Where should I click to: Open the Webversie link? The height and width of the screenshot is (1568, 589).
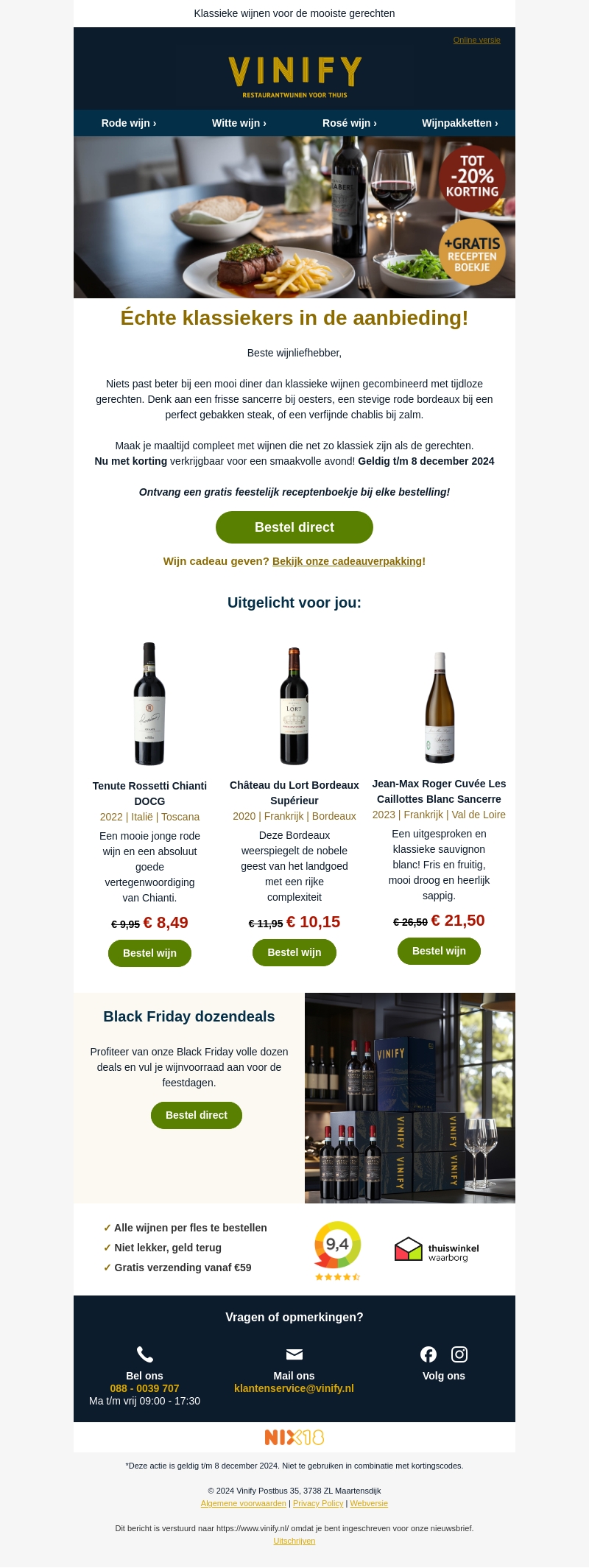369,1503
